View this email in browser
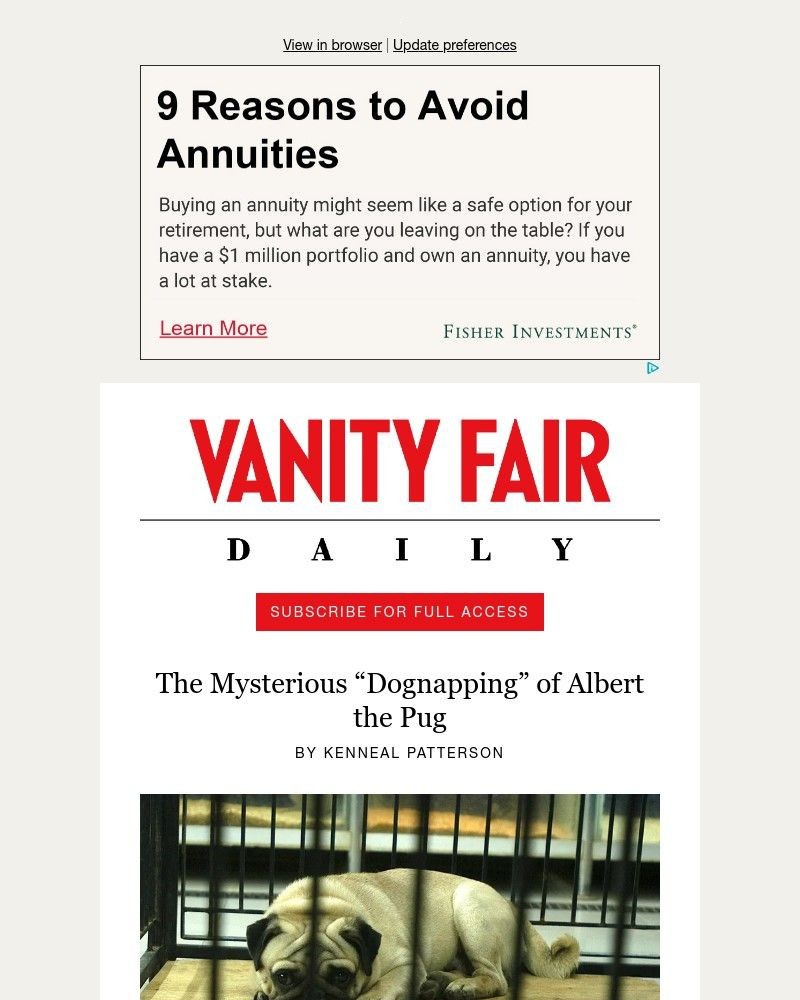Viewport: 800px width, 1000px height. pos(331,45)
